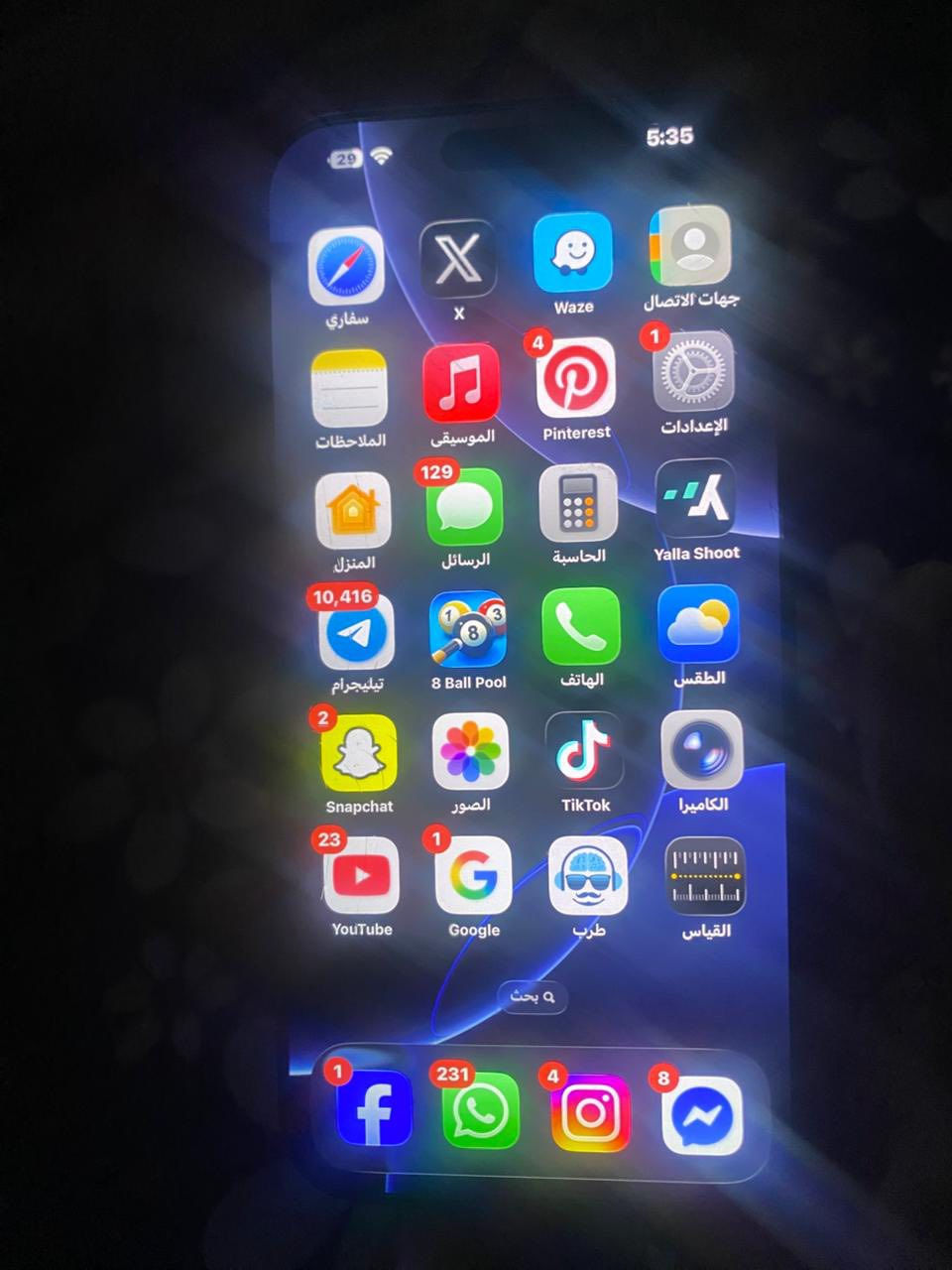Image resolution: width=952 pixels, height=1270 pixels.
Task: Open the Safari browser app
Action: pyautogui.click(x=346, y=266)
